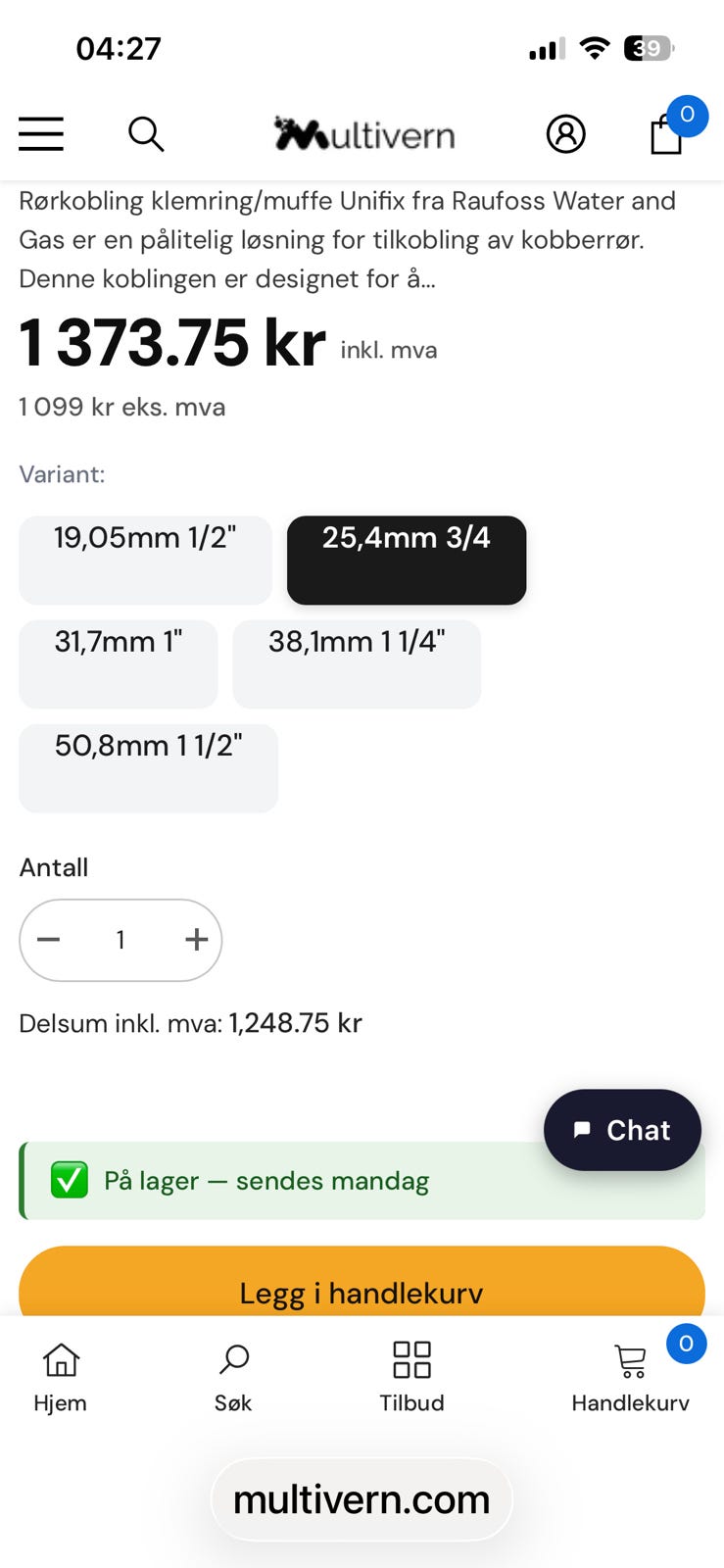Open the shopping bag in header
Image resolution: width=724 pixels, height=1568 pixels.
[667, 134]
